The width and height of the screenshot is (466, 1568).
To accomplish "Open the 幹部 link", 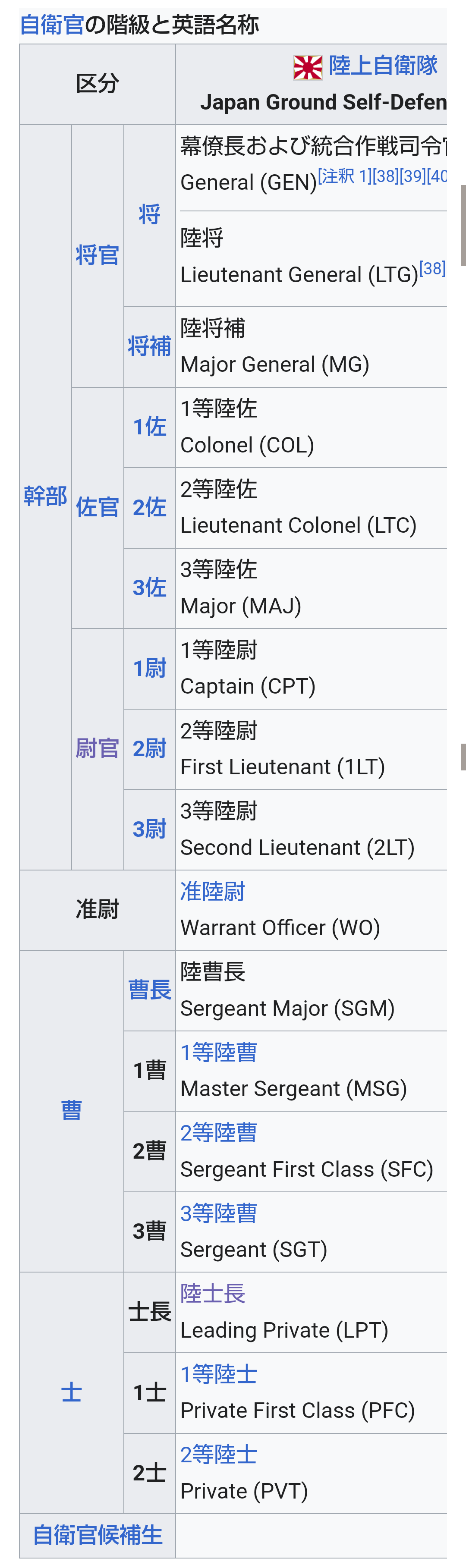I will click(x=45, y=496).
